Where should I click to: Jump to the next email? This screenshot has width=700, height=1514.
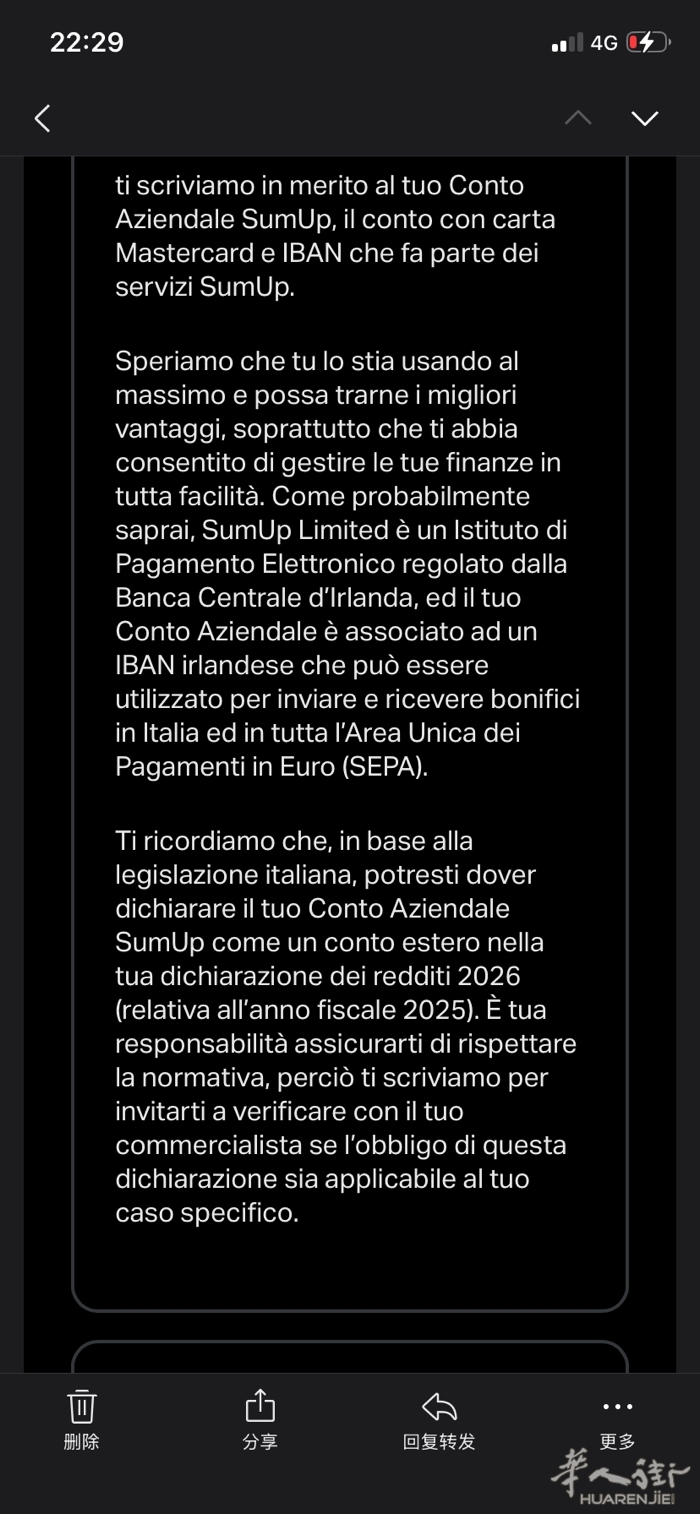click(645, 118)
